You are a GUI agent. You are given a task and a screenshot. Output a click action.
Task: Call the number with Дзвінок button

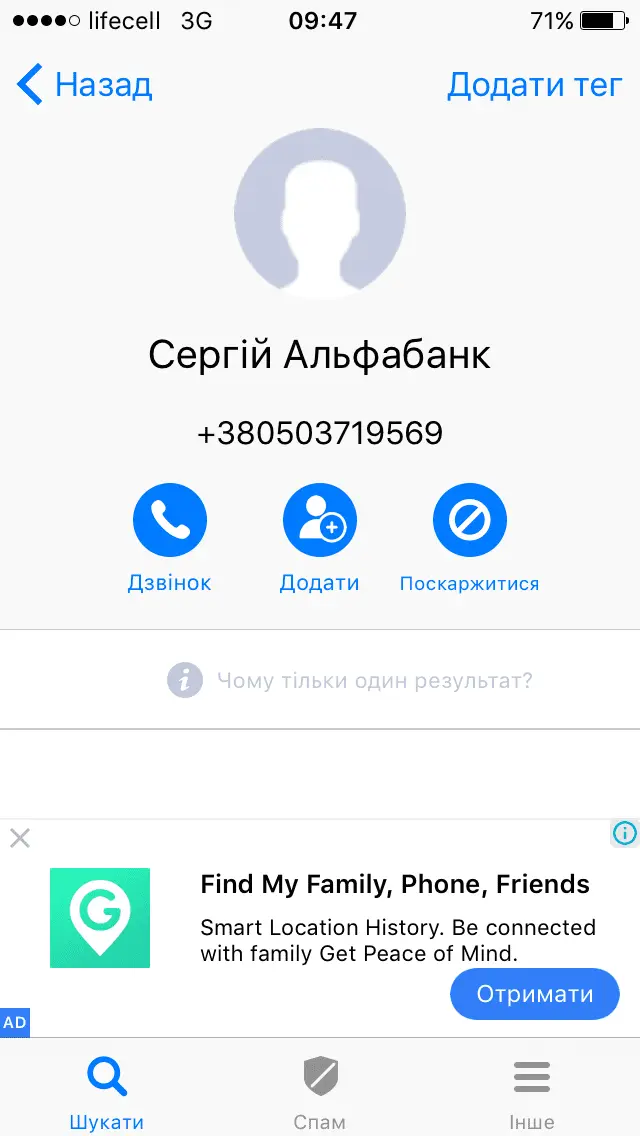click(x=170, y=521)
